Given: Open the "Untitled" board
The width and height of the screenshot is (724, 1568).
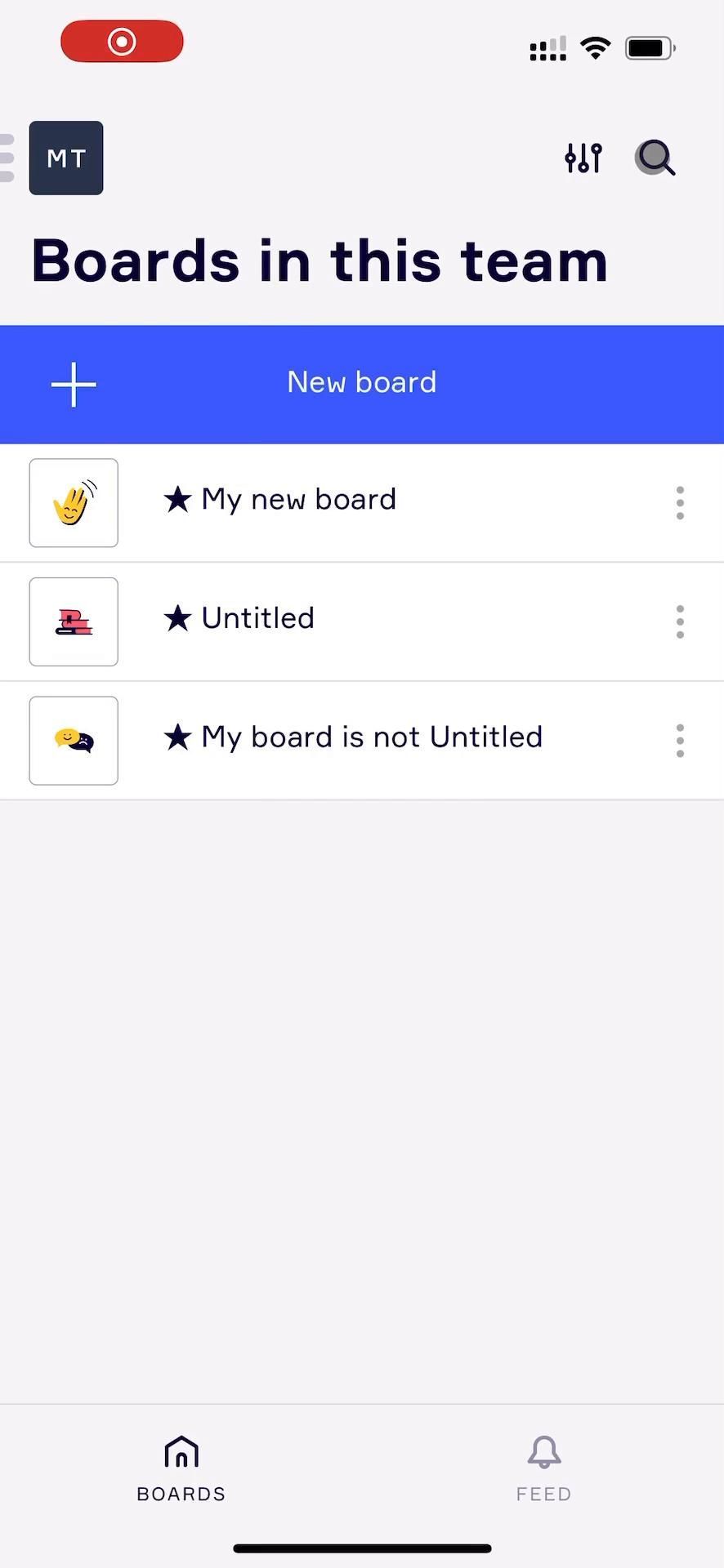Looking at the screenshot, I should 258,619.
